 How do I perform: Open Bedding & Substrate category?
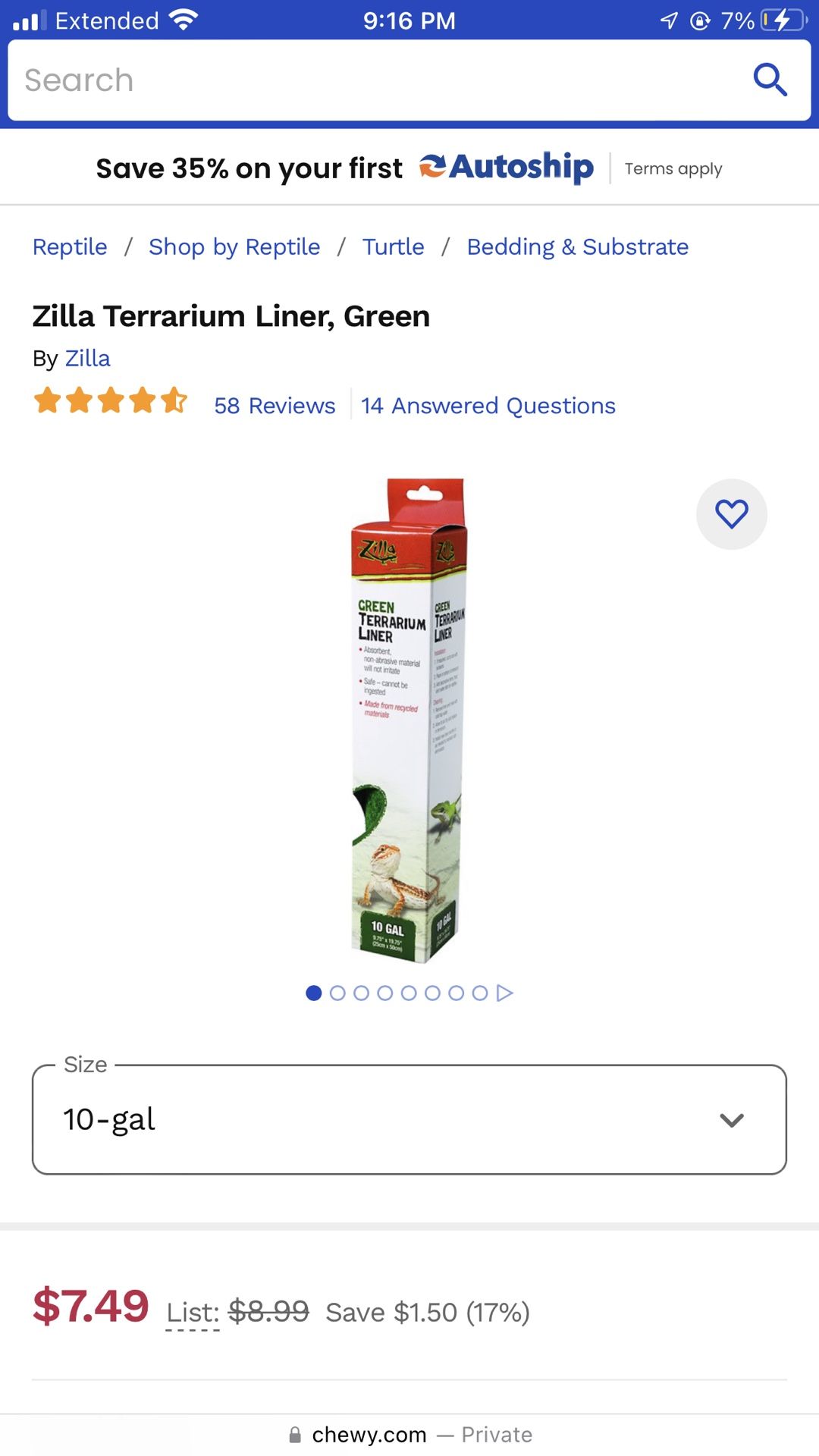click(x=577, y=247)
